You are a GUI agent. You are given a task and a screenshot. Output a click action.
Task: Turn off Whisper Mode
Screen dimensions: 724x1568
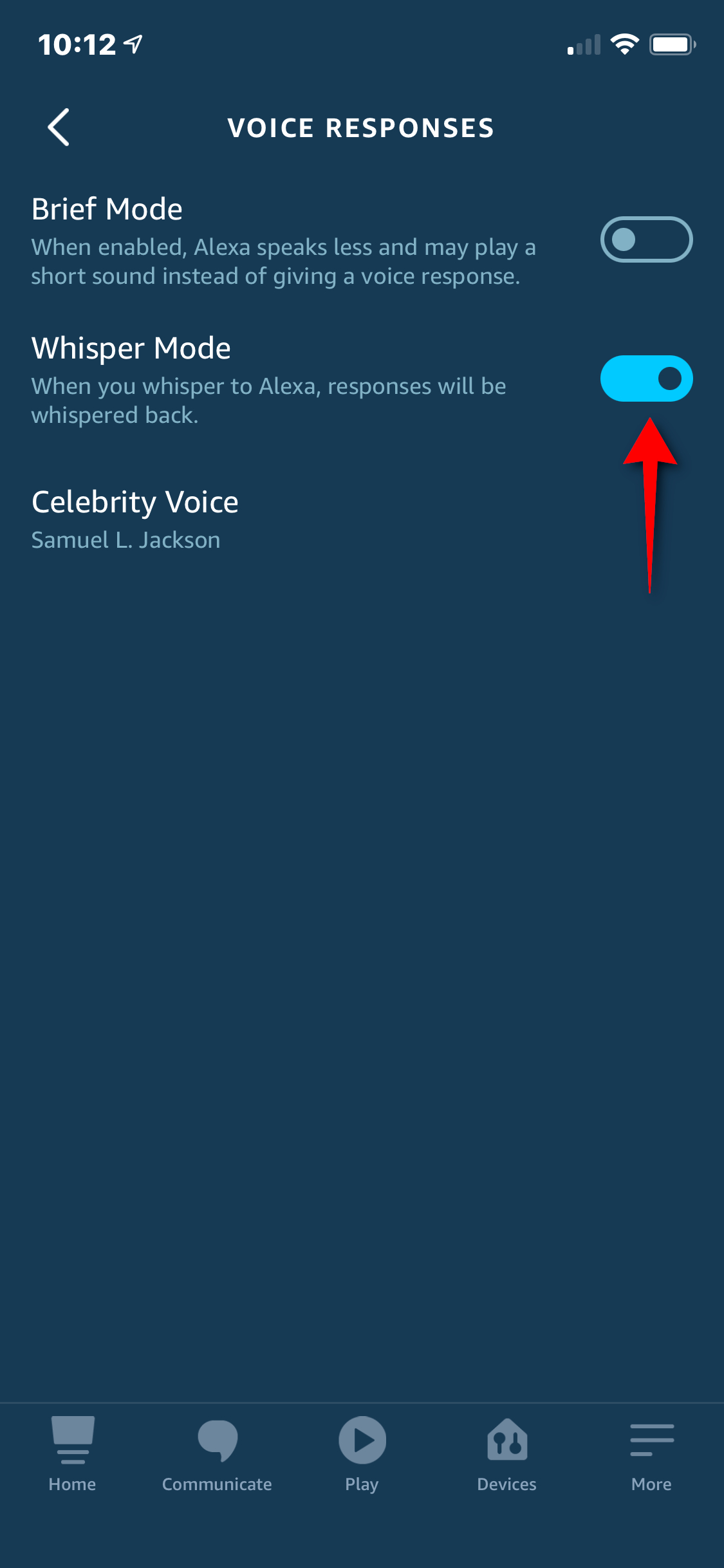click(646, 378)
